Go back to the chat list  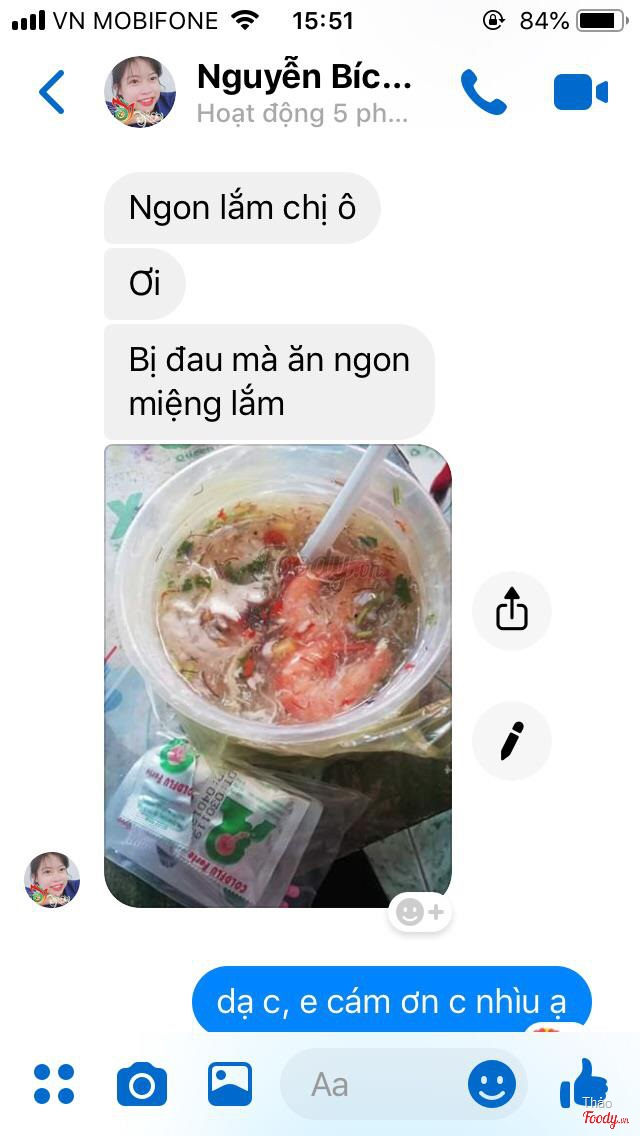52,92
